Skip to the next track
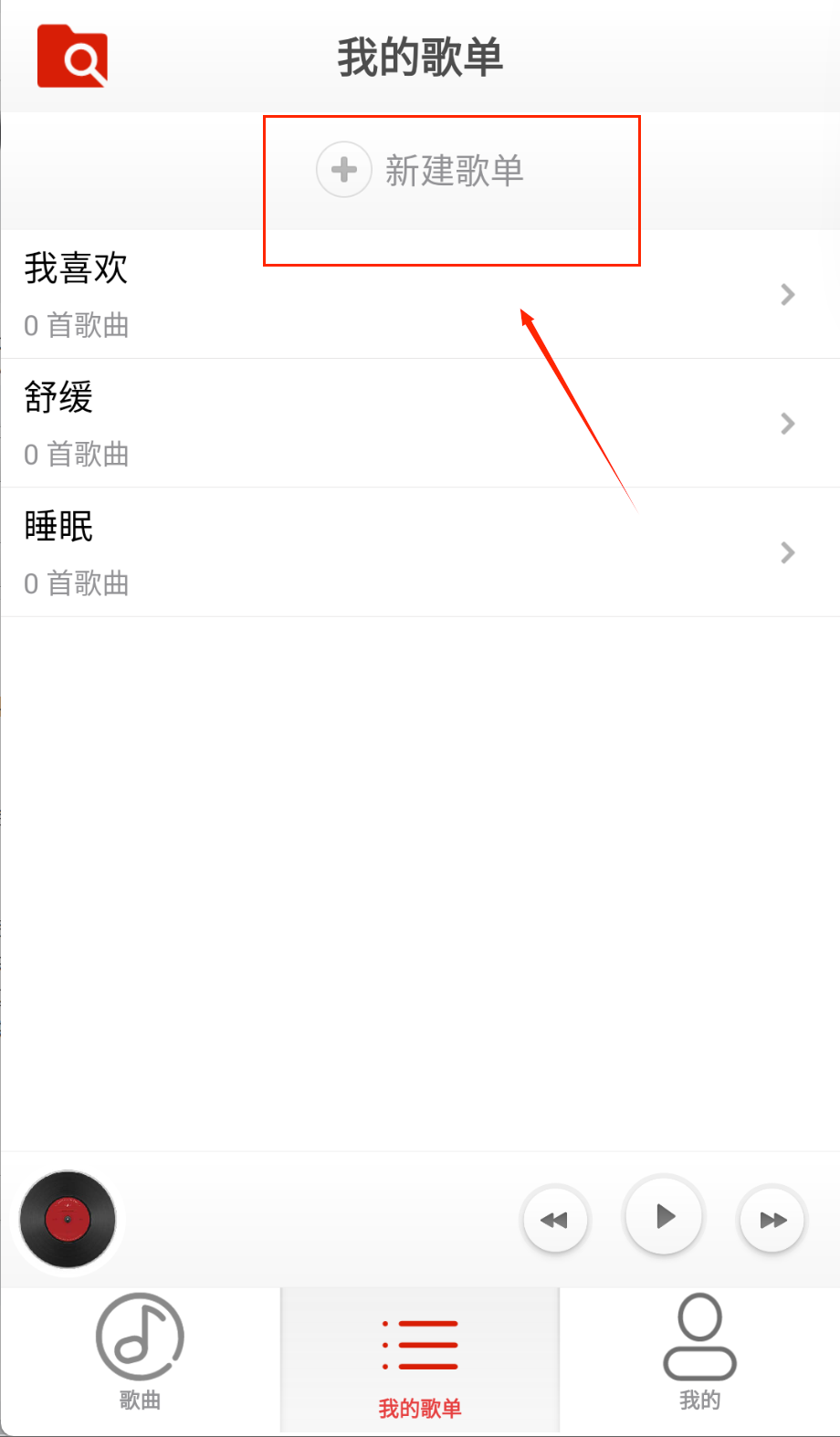This screenshot has height=1437, width=840. click(772, 1219)
